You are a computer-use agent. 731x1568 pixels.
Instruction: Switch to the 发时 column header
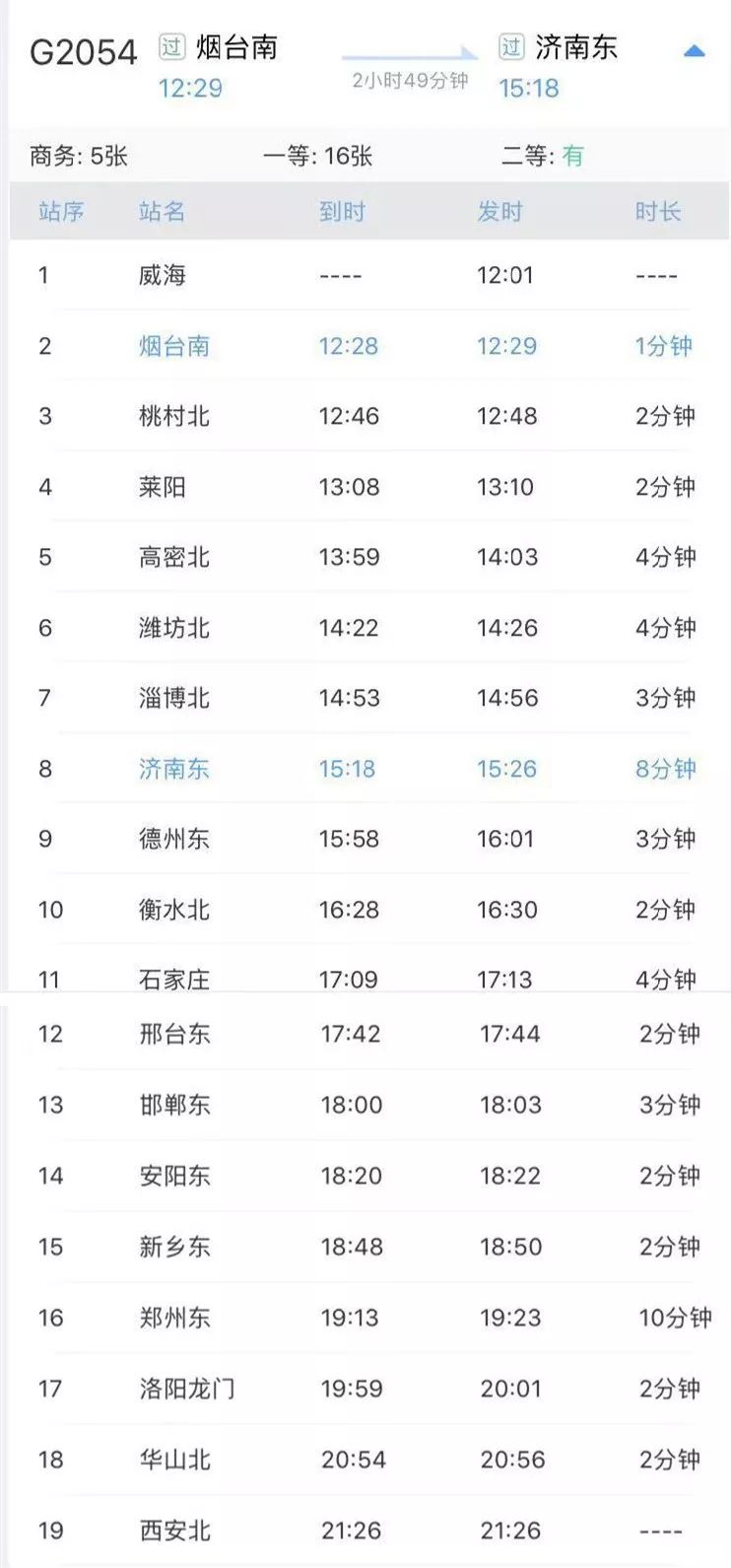pyautogui.click(x=501, y=211)
